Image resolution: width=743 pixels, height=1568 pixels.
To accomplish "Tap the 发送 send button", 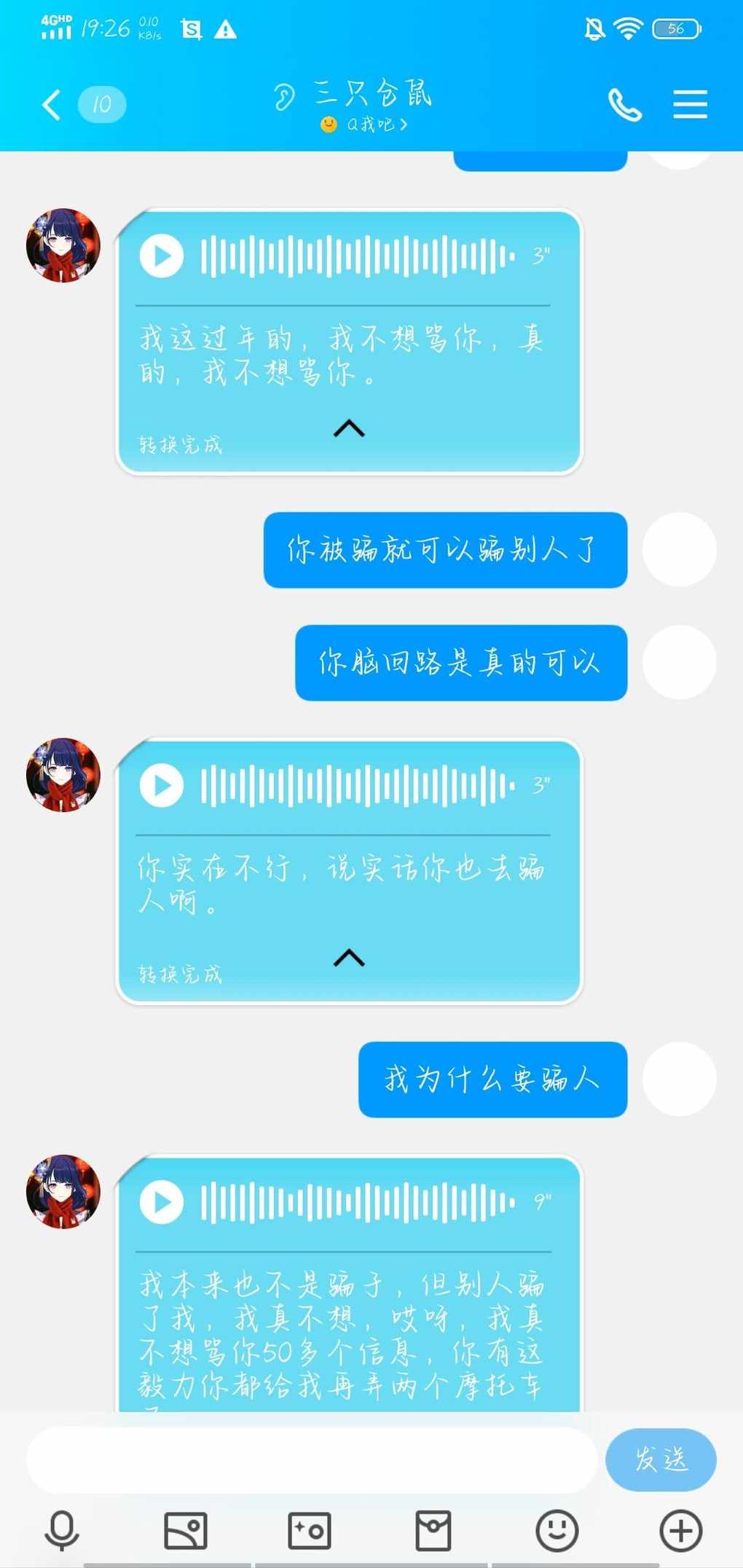I will [660, 1459].
